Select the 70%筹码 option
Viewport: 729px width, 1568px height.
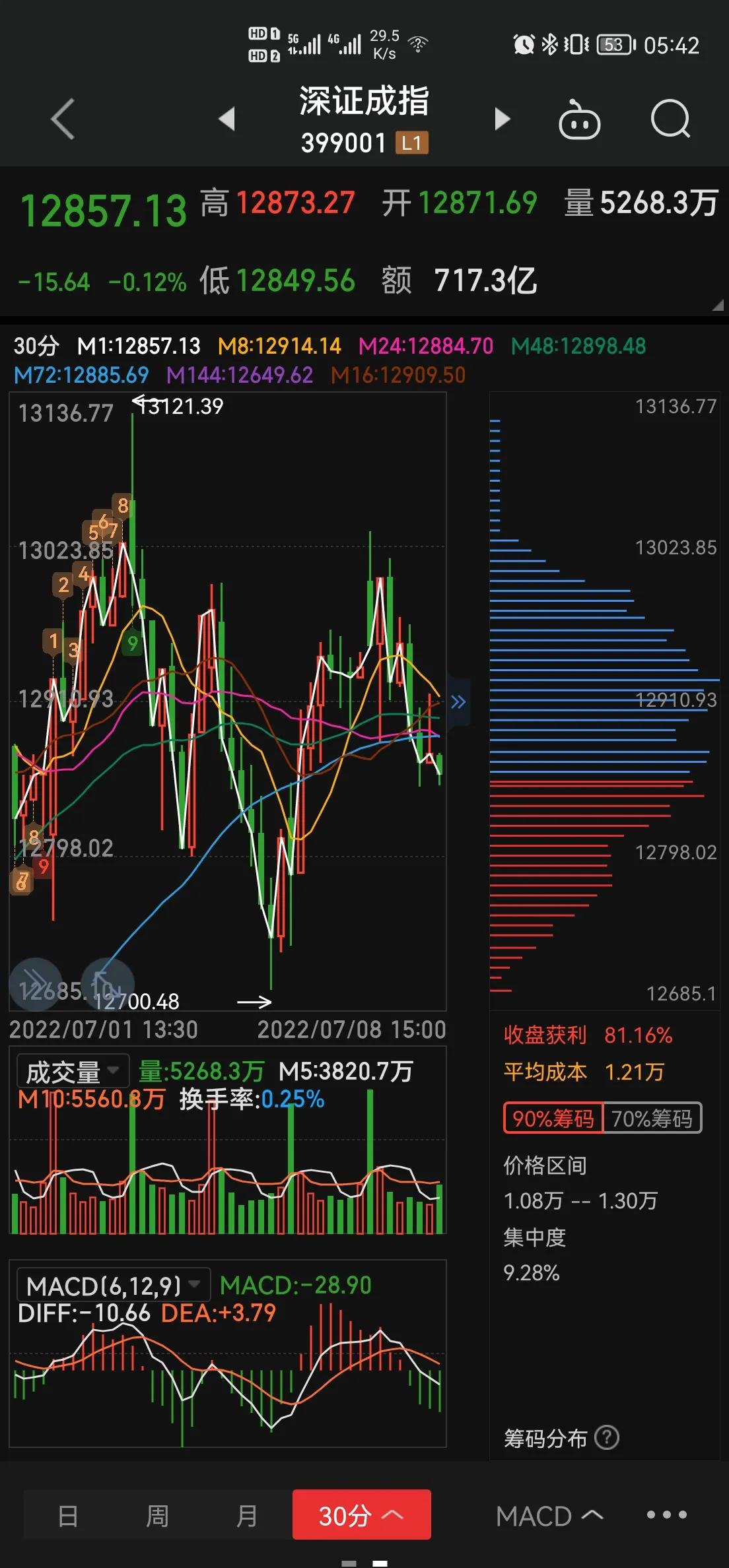(x=652, y=1118)
